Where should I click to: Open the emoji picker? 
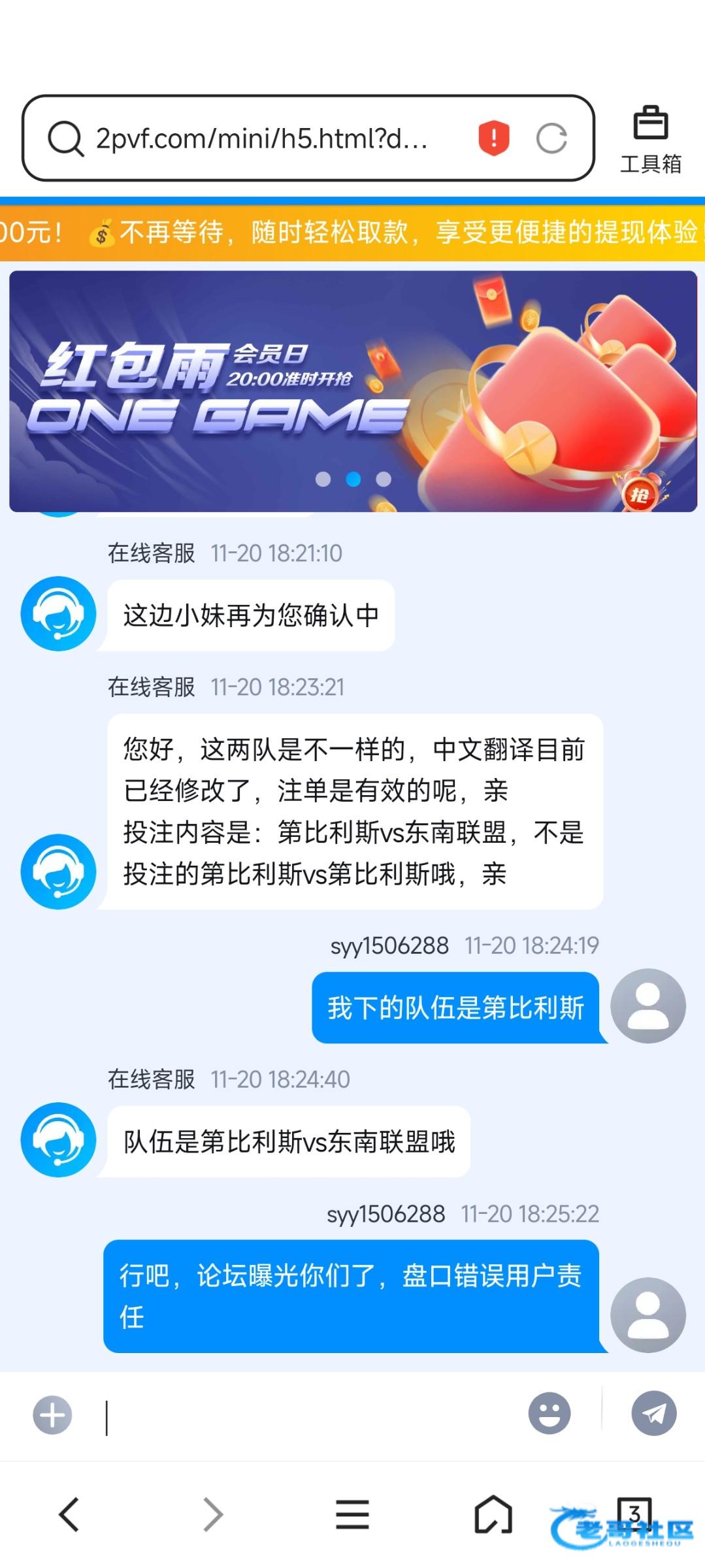point(549,1414)
